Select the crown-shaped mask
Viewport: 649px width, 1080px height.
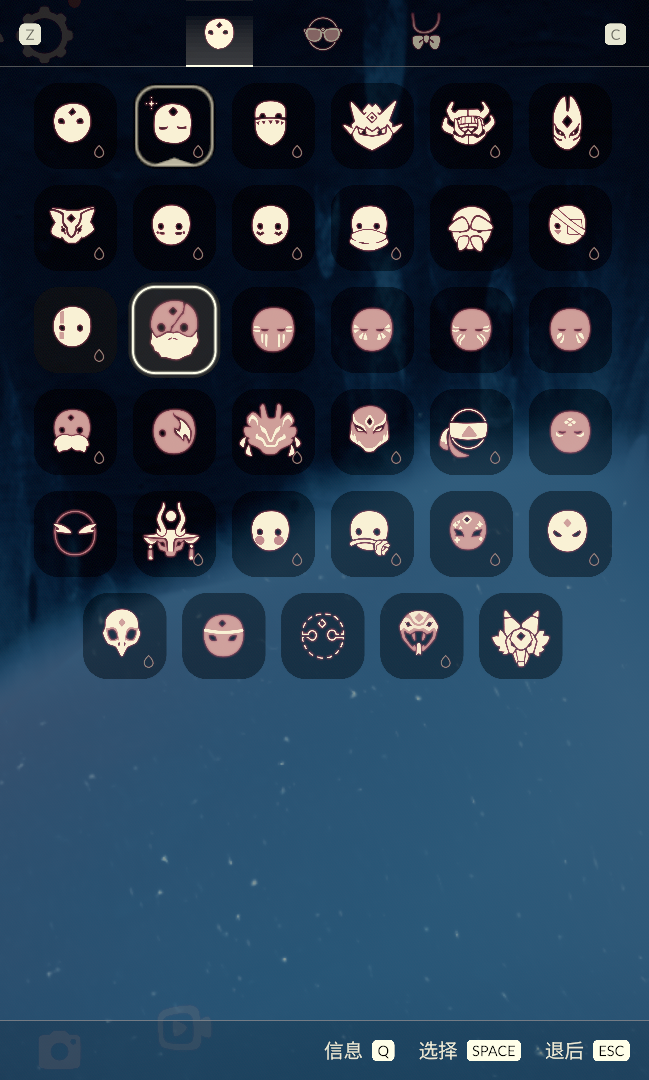[372, 126]
